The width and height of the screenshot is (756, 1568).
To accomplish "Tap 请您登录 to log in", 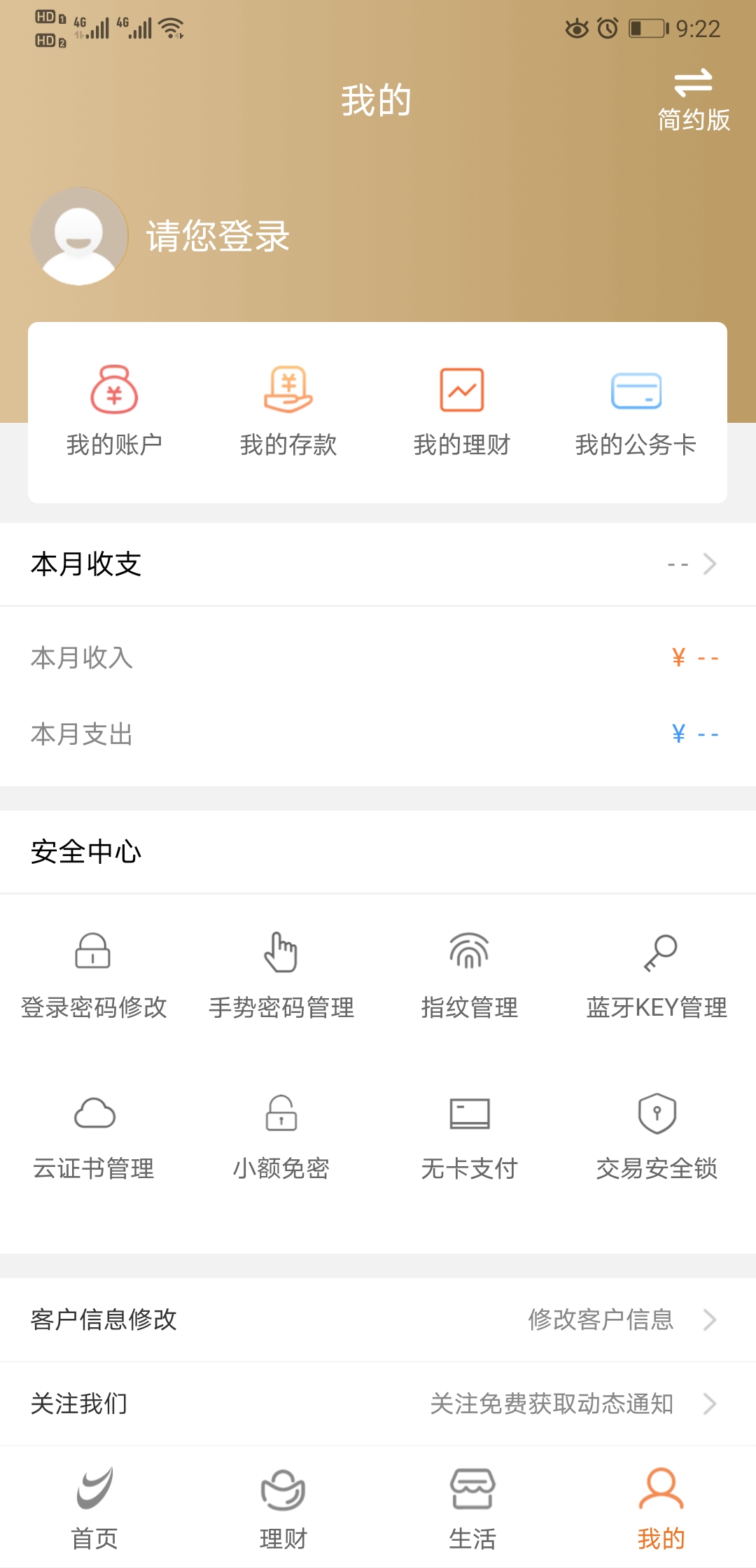I will [x=217, y=237].
